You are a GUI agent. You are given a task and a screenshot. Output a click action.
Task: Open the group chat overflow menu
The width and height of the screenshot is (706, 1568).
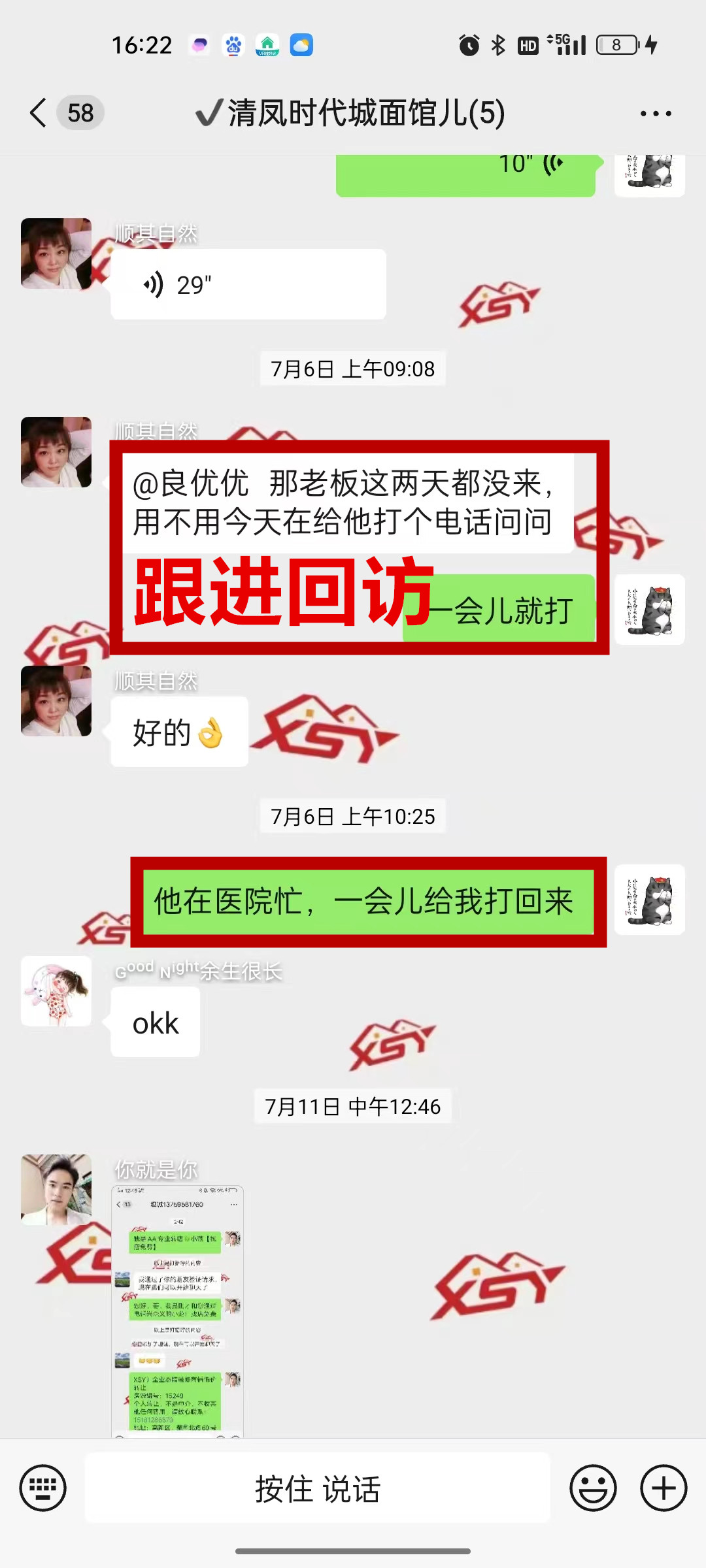(655, 114)
